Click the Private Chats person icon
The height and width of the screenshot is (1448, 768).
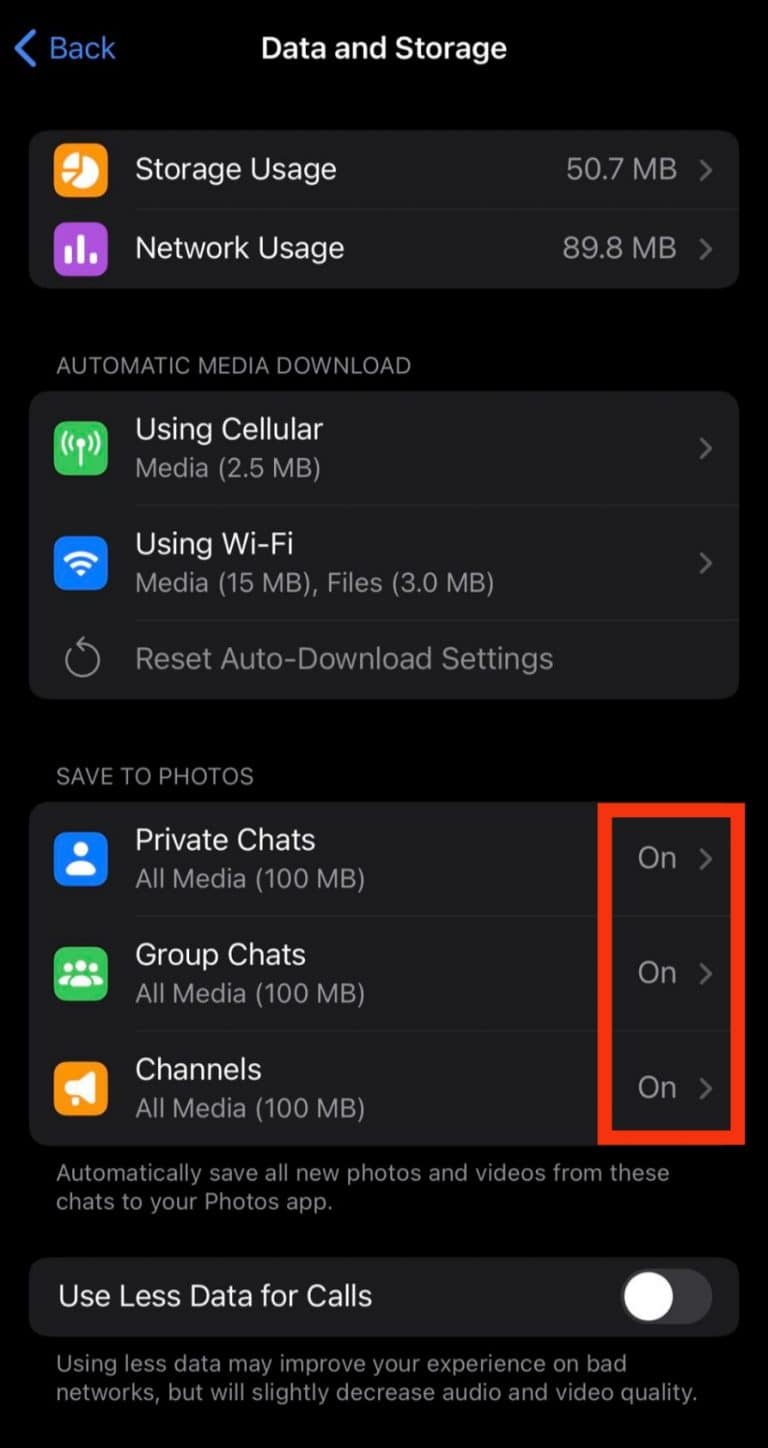(x=80, y=858)
